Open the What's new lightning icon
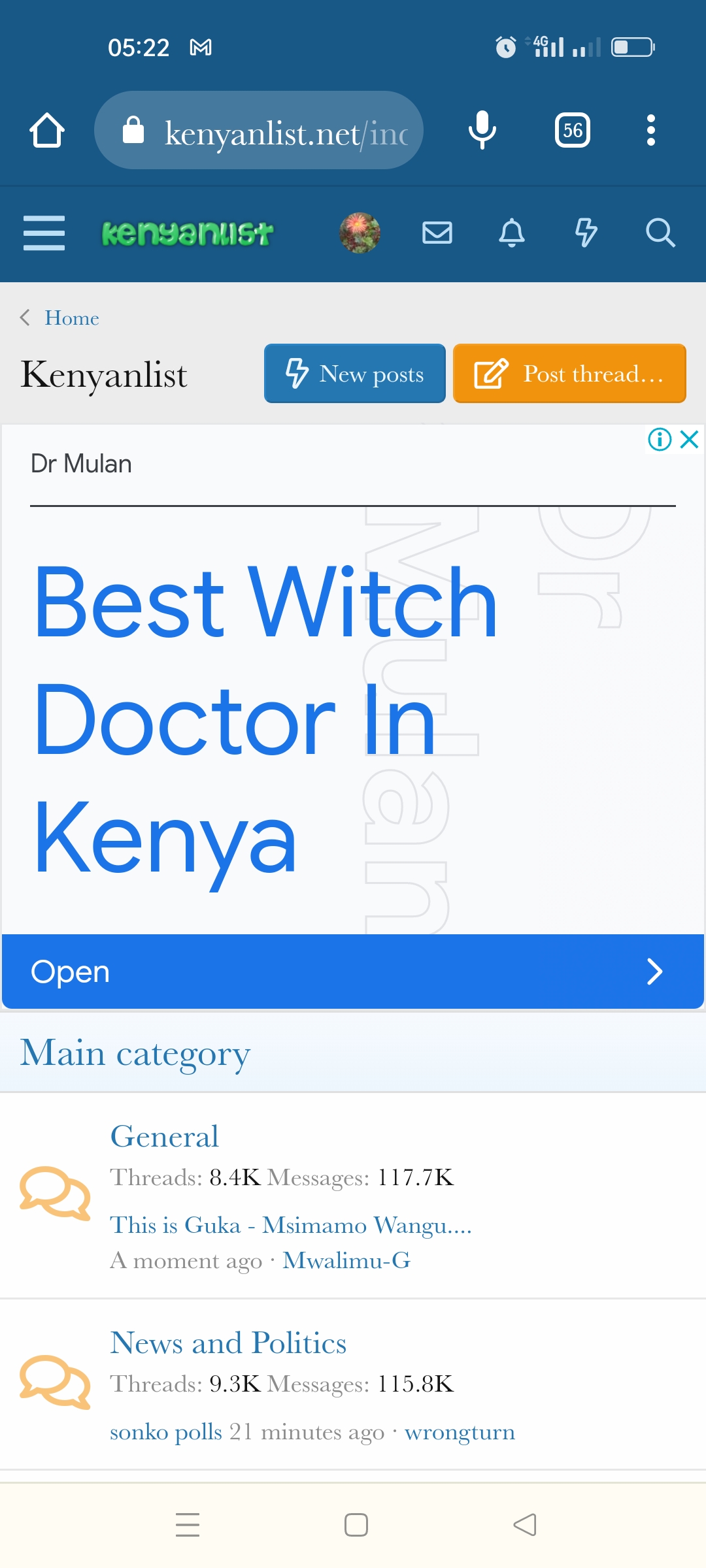 point(586,233)
